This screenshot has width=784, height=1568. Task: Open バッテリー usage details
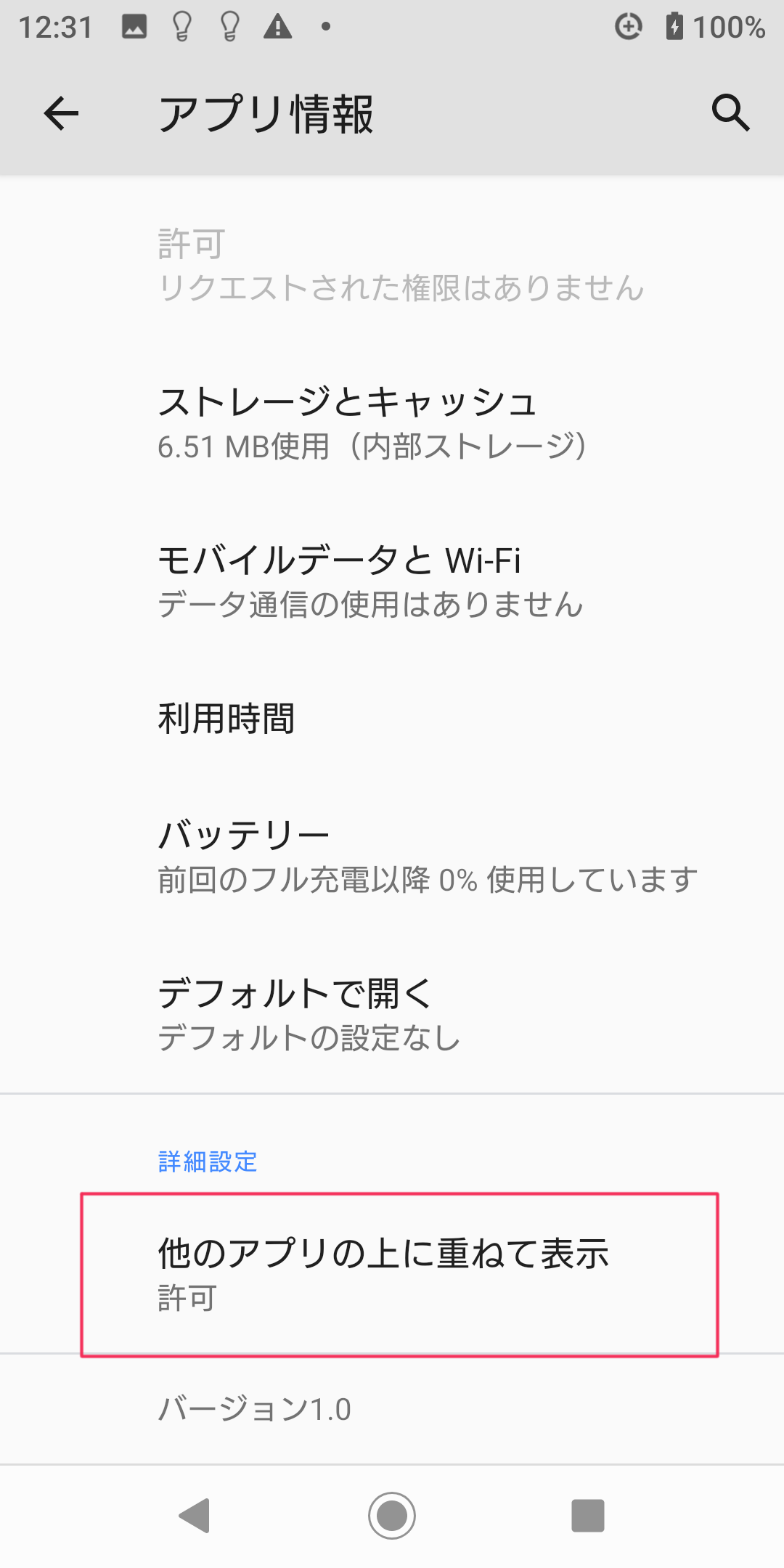pos(392,857)
